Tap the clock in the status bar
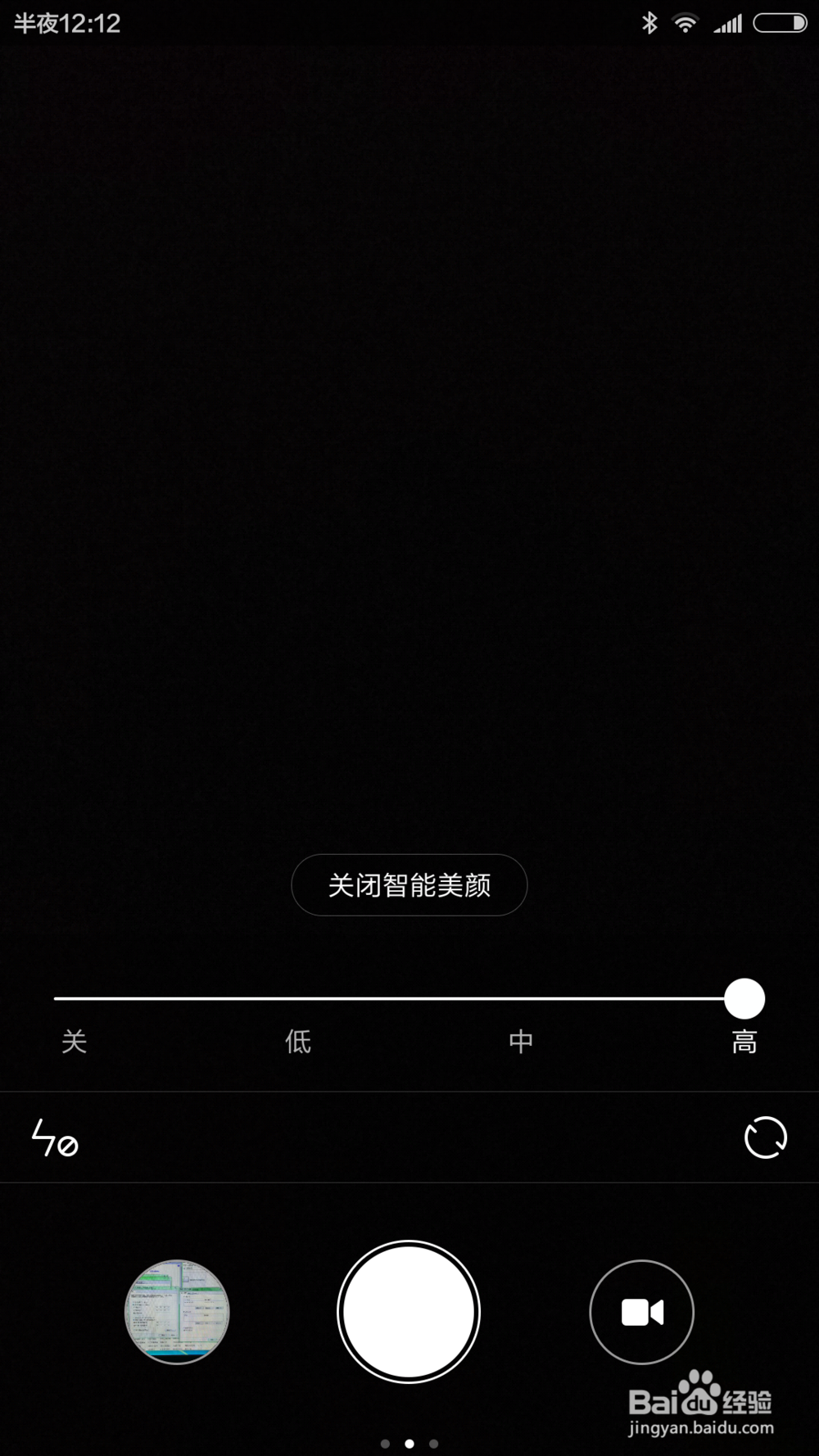The width and height of the screenshot is (819, 1456). [x=66, y=22]
